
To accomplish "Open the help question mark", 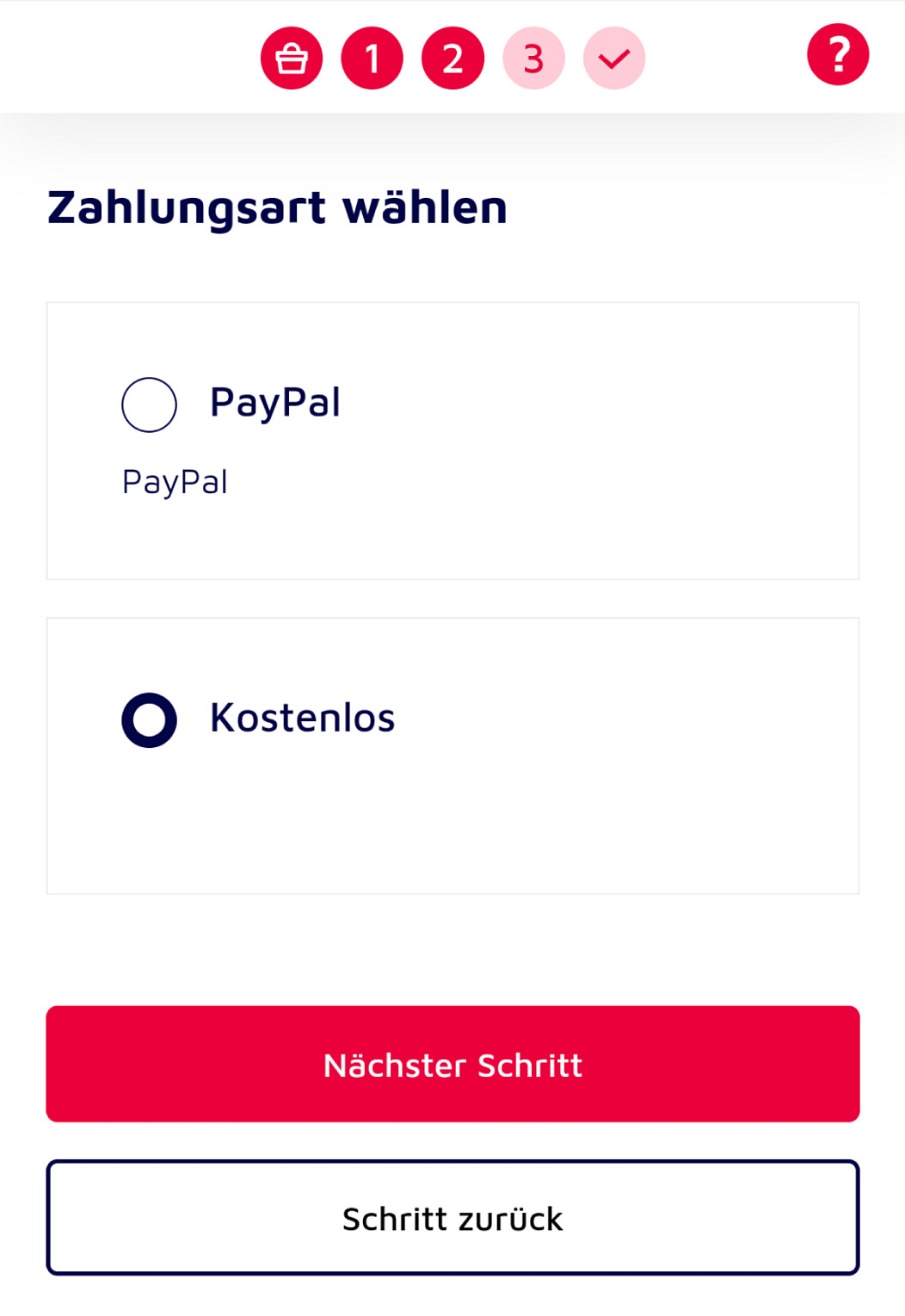I will 837,55.
